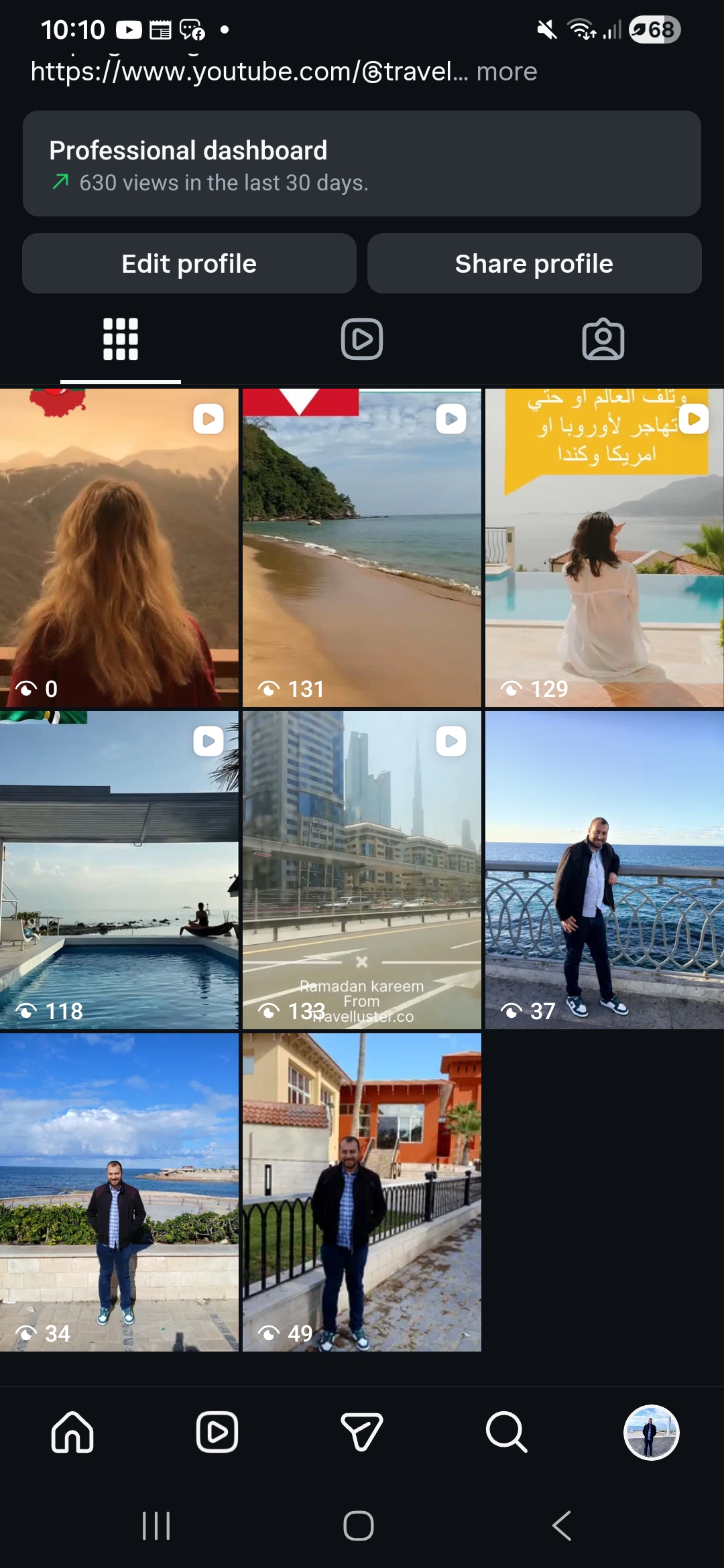The image size is (724, 1568).
Task: Tap the system back button
Action: point(562,1526)
